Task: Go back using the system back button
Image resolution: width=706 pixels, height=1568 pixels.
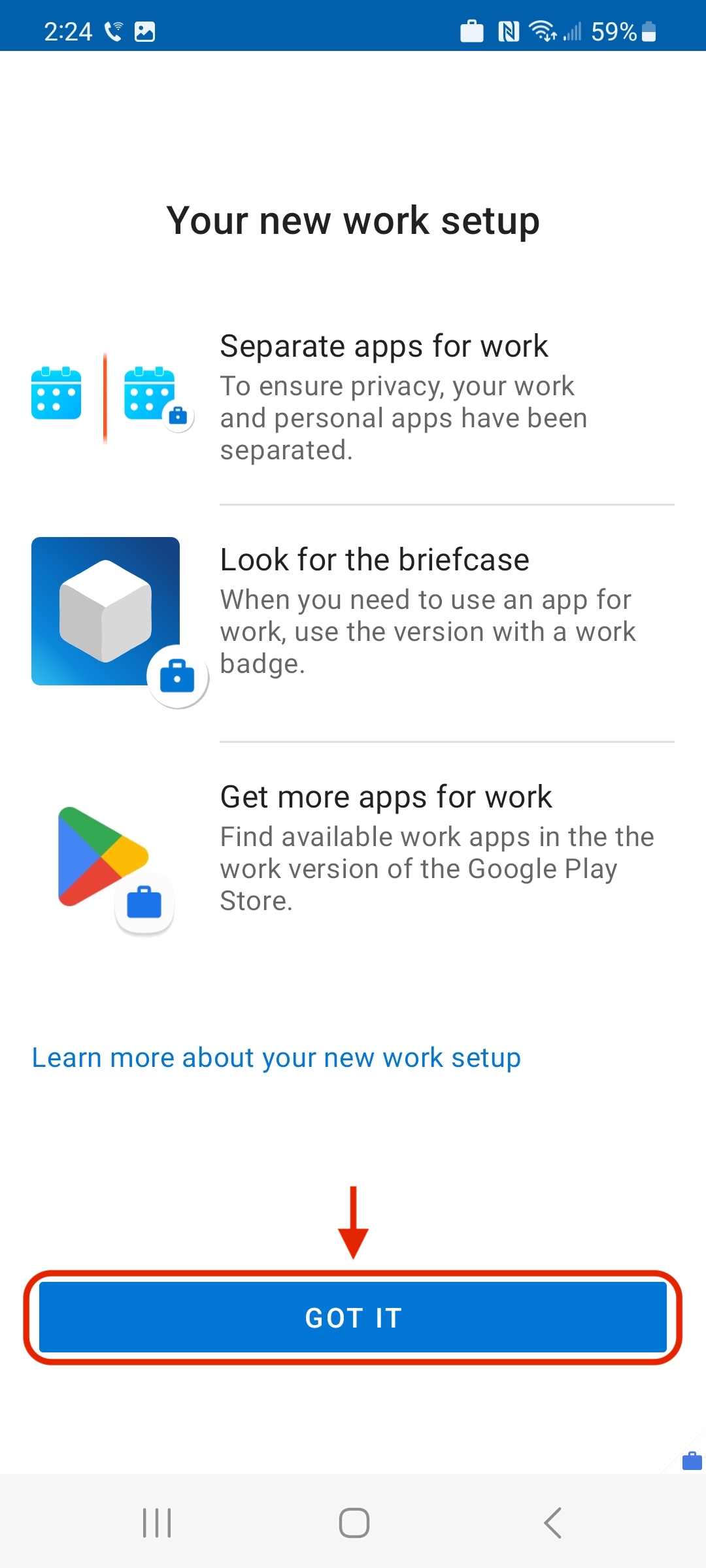Action: (x=552, y=1523)
